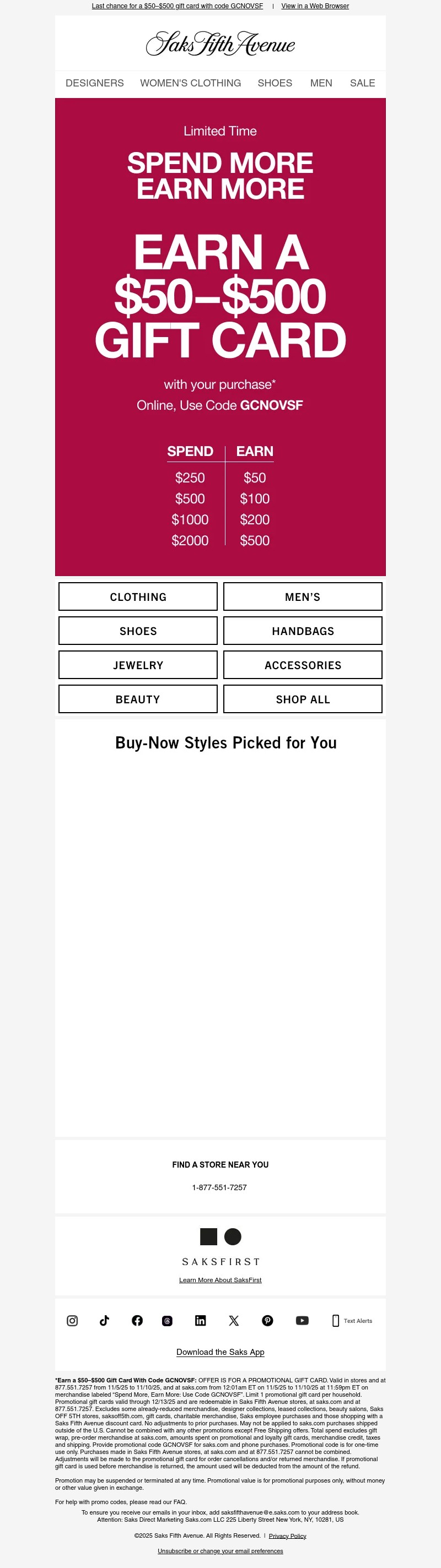441x1568 pixels.
Task: Open the Jewelry category
Action: (138, 665)
